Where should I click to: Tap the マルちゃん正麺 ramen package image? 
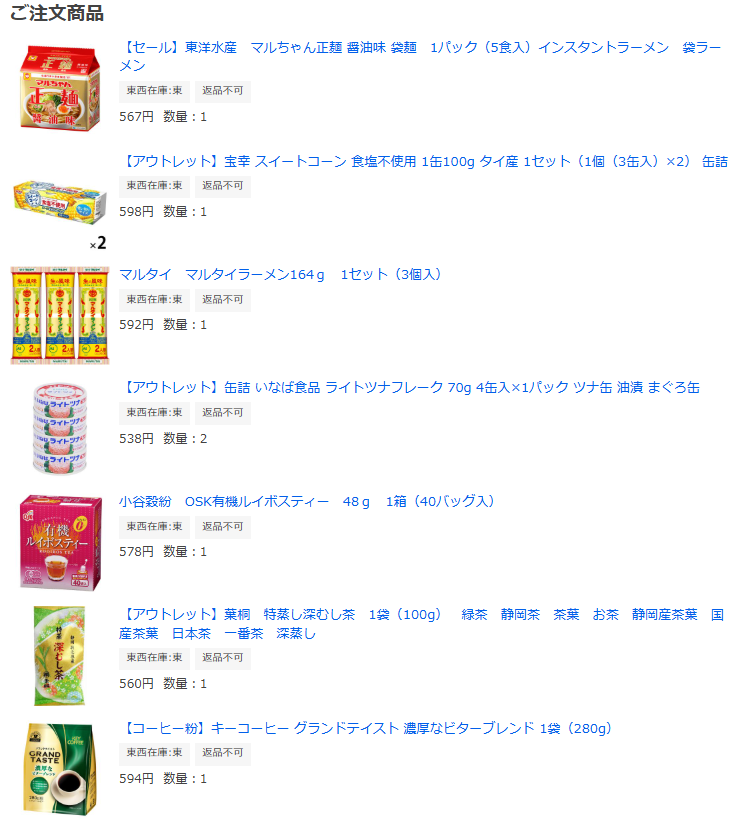coord(60,88)
